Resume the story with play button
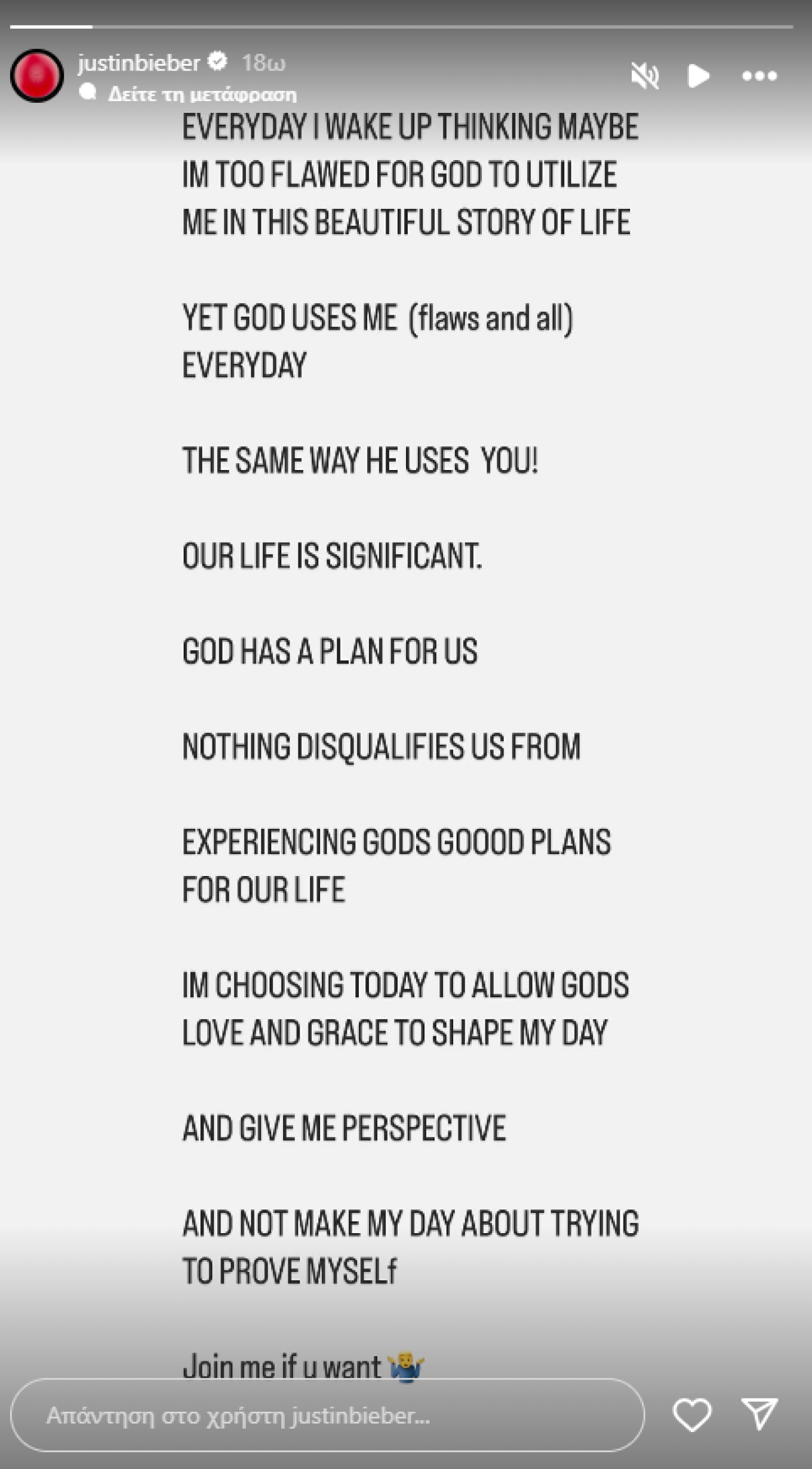 coord(697,76)
